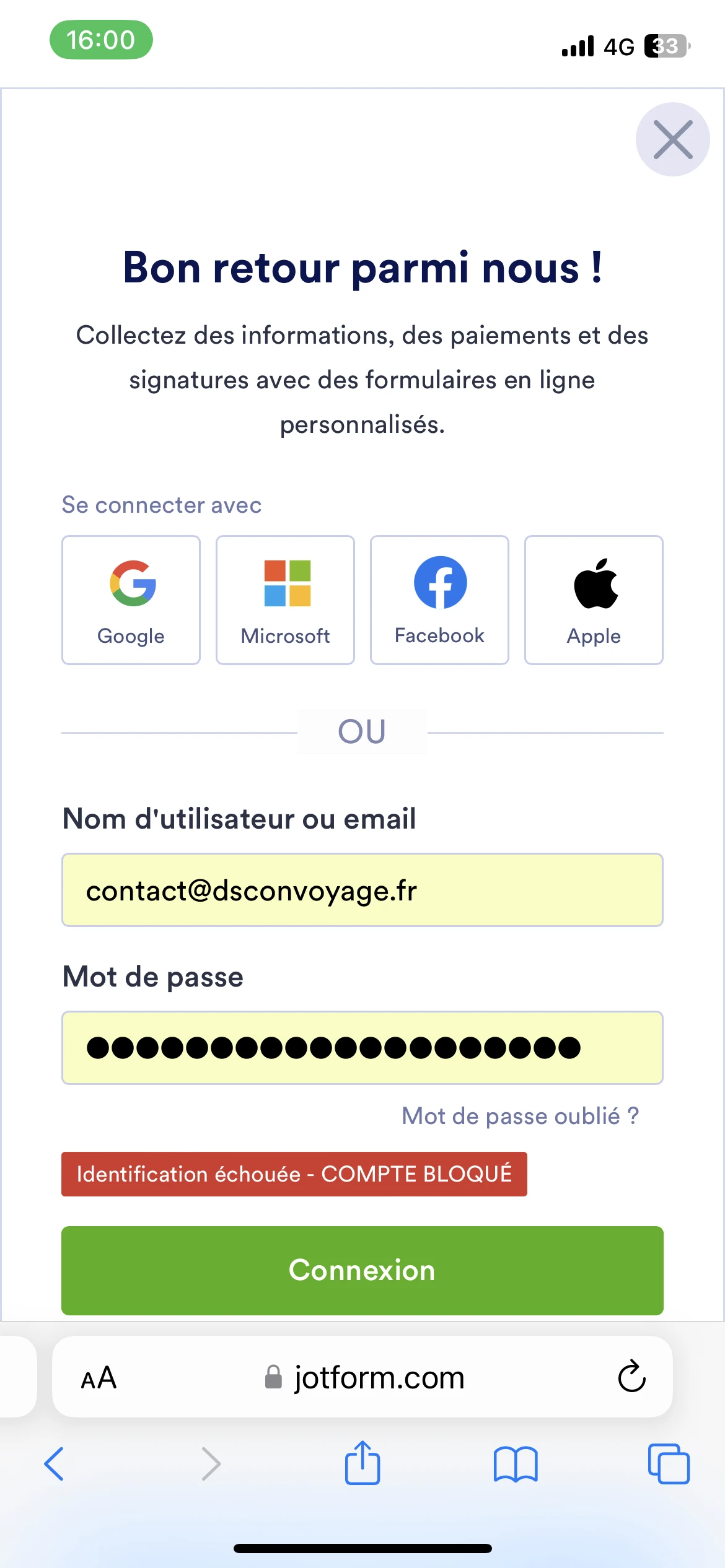Open the AA text size menu
The height and width of the screenshot is (1568, 725).
[x=99, y=1377]
